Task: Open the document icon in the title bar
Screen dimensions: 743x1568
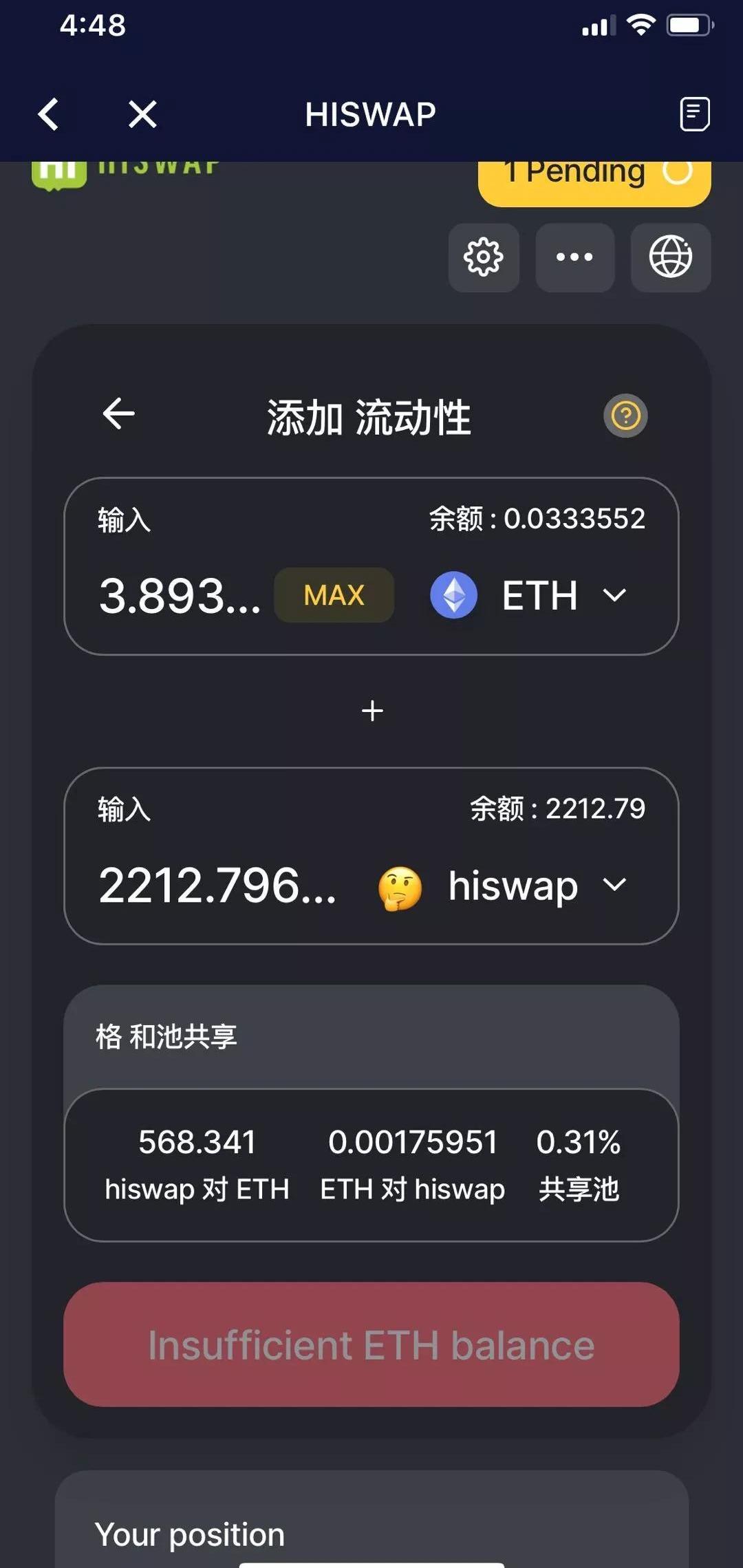Action: pyautogui.click(x=694, y=114)
